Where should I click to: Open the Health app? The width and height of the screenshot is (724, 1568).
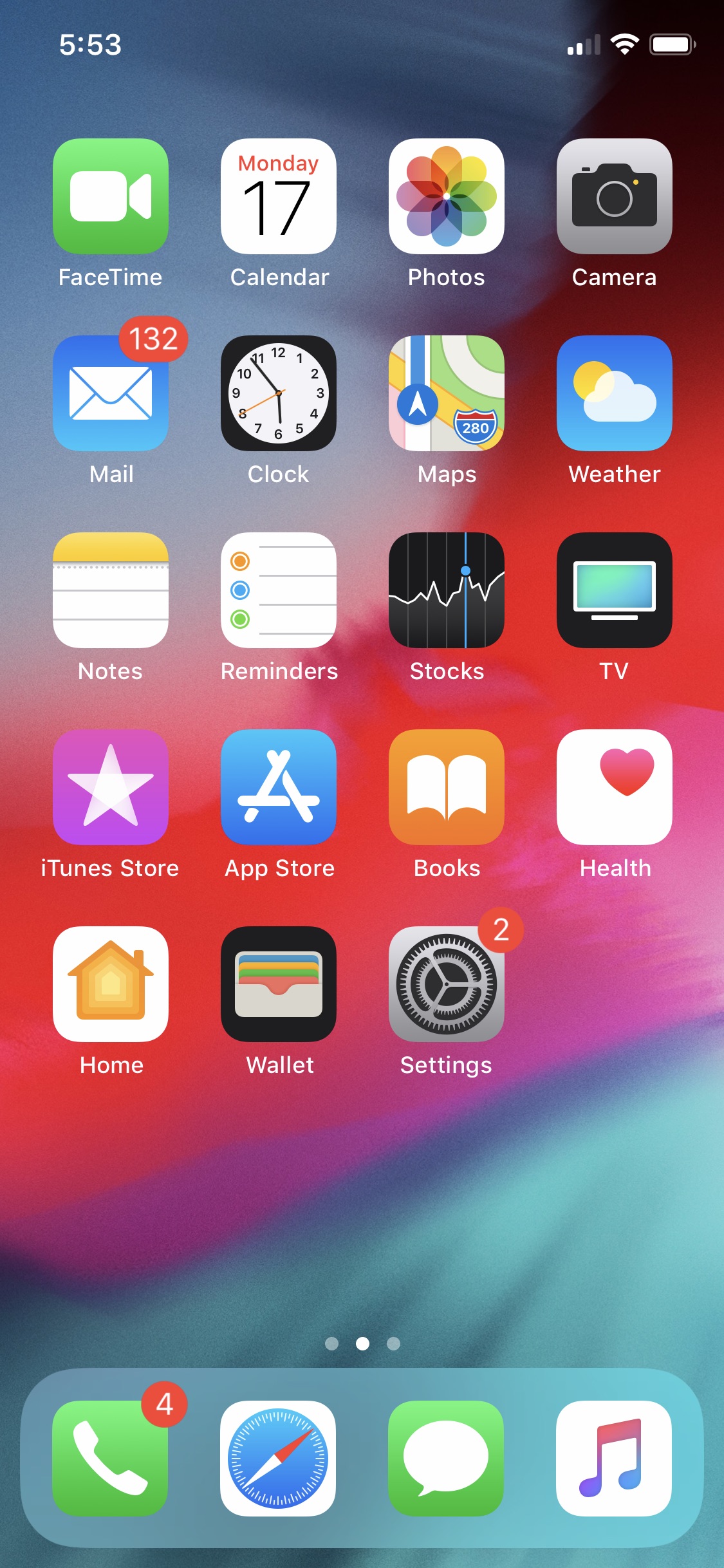coord(615,787)
